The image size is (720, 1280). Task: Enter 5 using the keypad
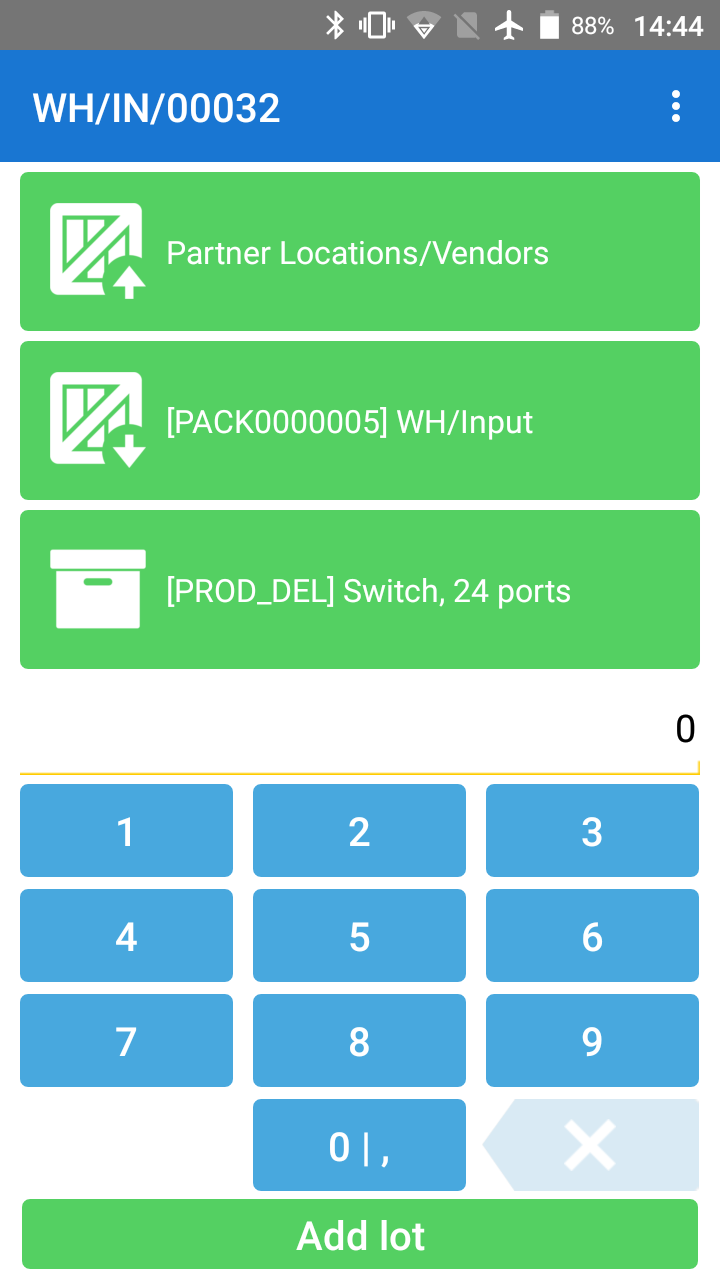359,935
